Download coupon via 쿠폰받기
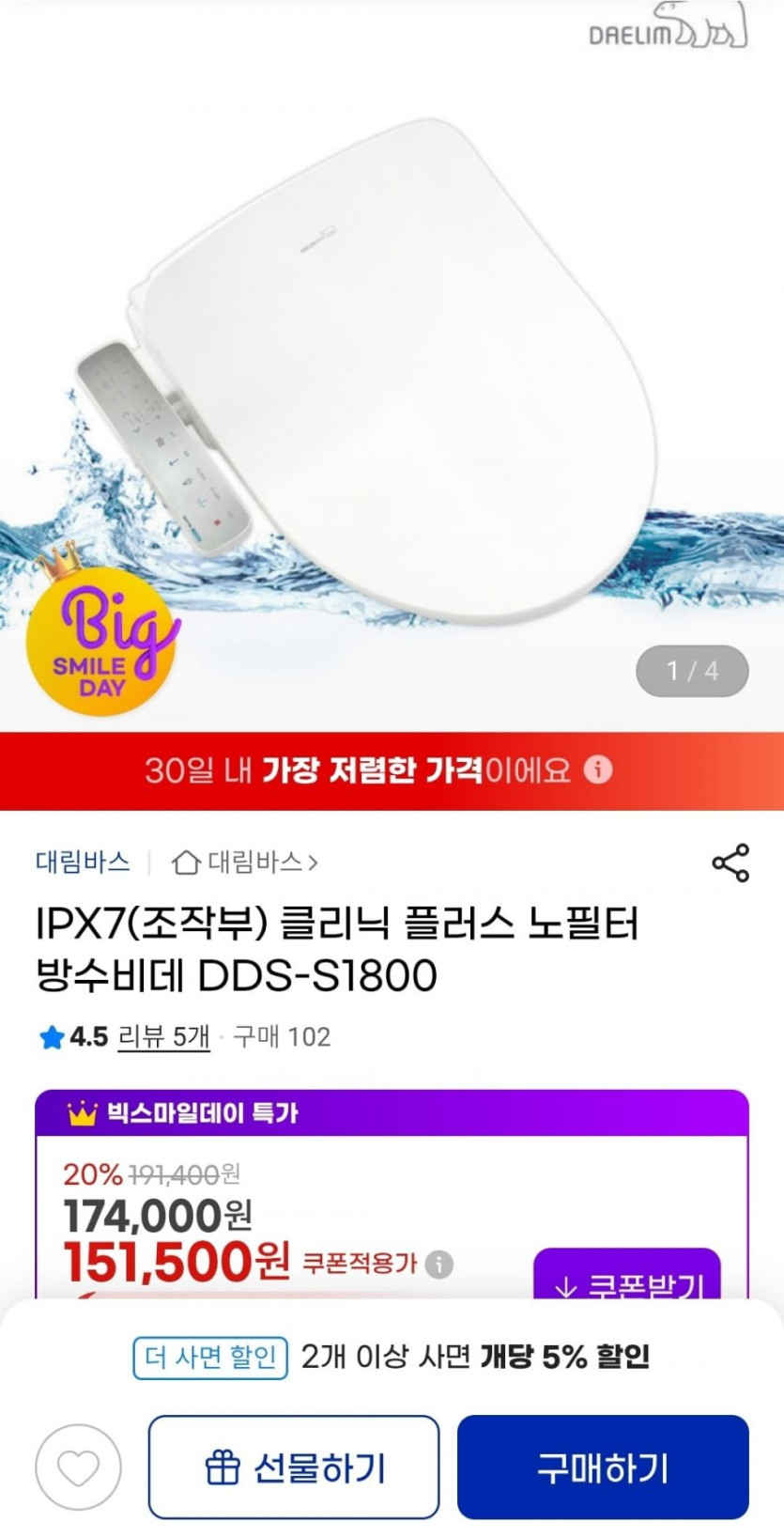The image size is (784, 1537). (x=627, y=1276)
